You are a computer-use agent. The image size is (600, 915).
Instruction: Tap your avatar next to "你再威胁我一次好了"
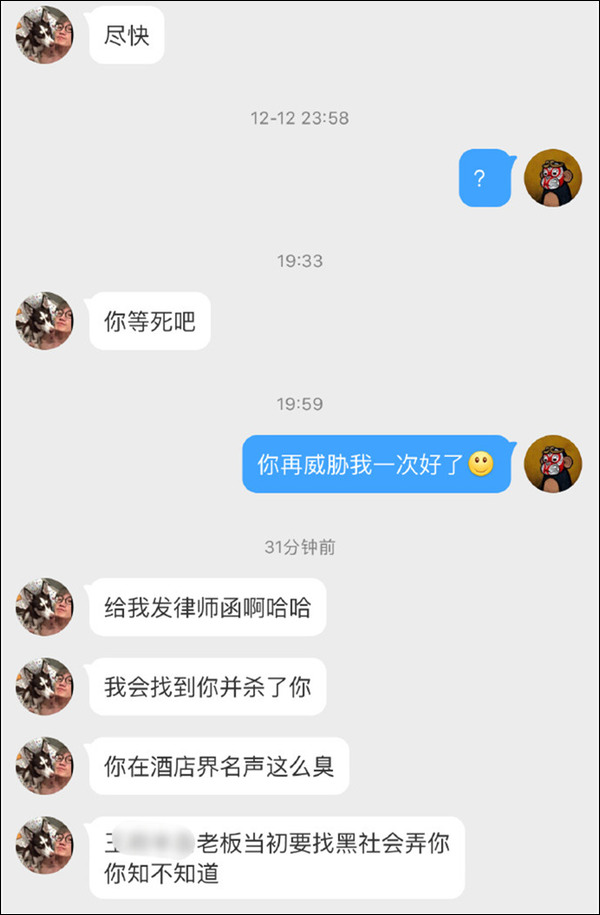pos(553,464)
